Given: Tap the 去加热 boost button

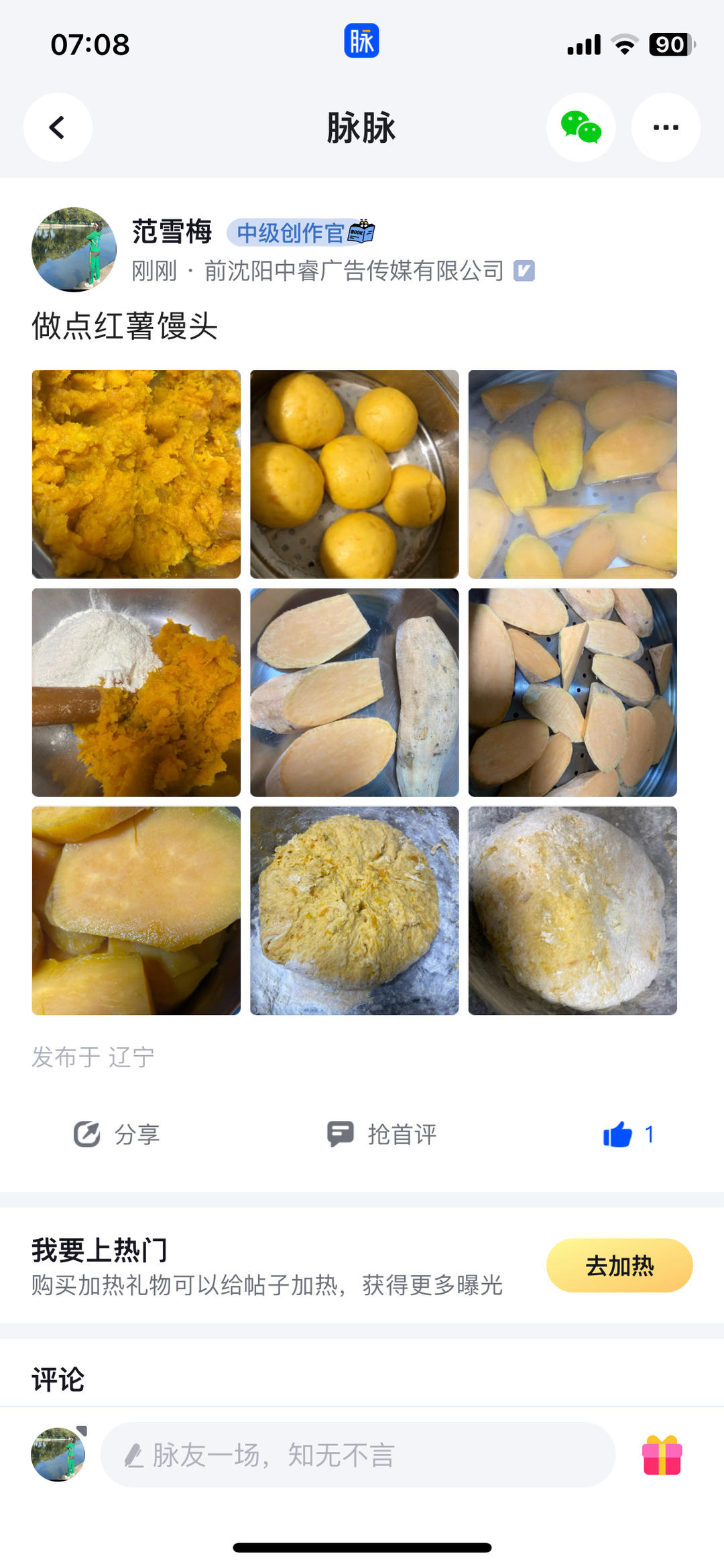Looking at the screenshot, I should [619, 1266].
